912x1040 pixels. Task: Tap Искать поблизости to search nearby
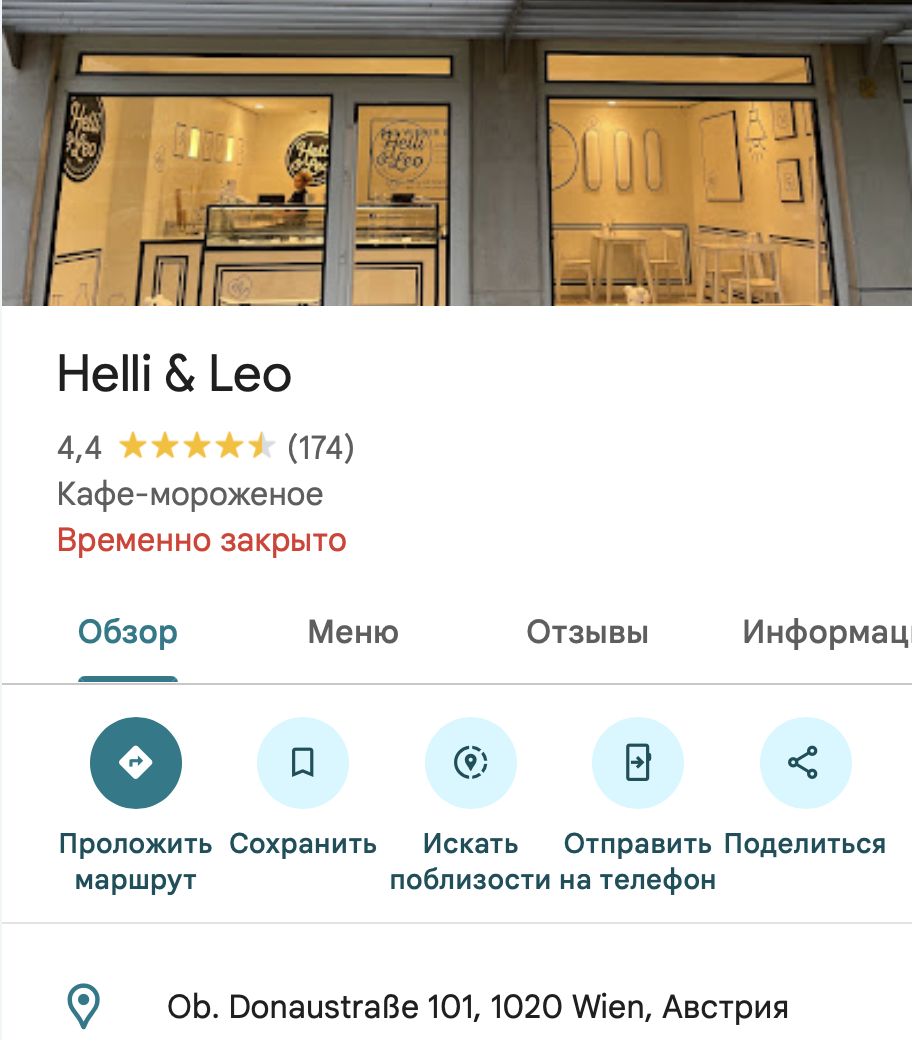pyautogui.click(x=470, y=764)
